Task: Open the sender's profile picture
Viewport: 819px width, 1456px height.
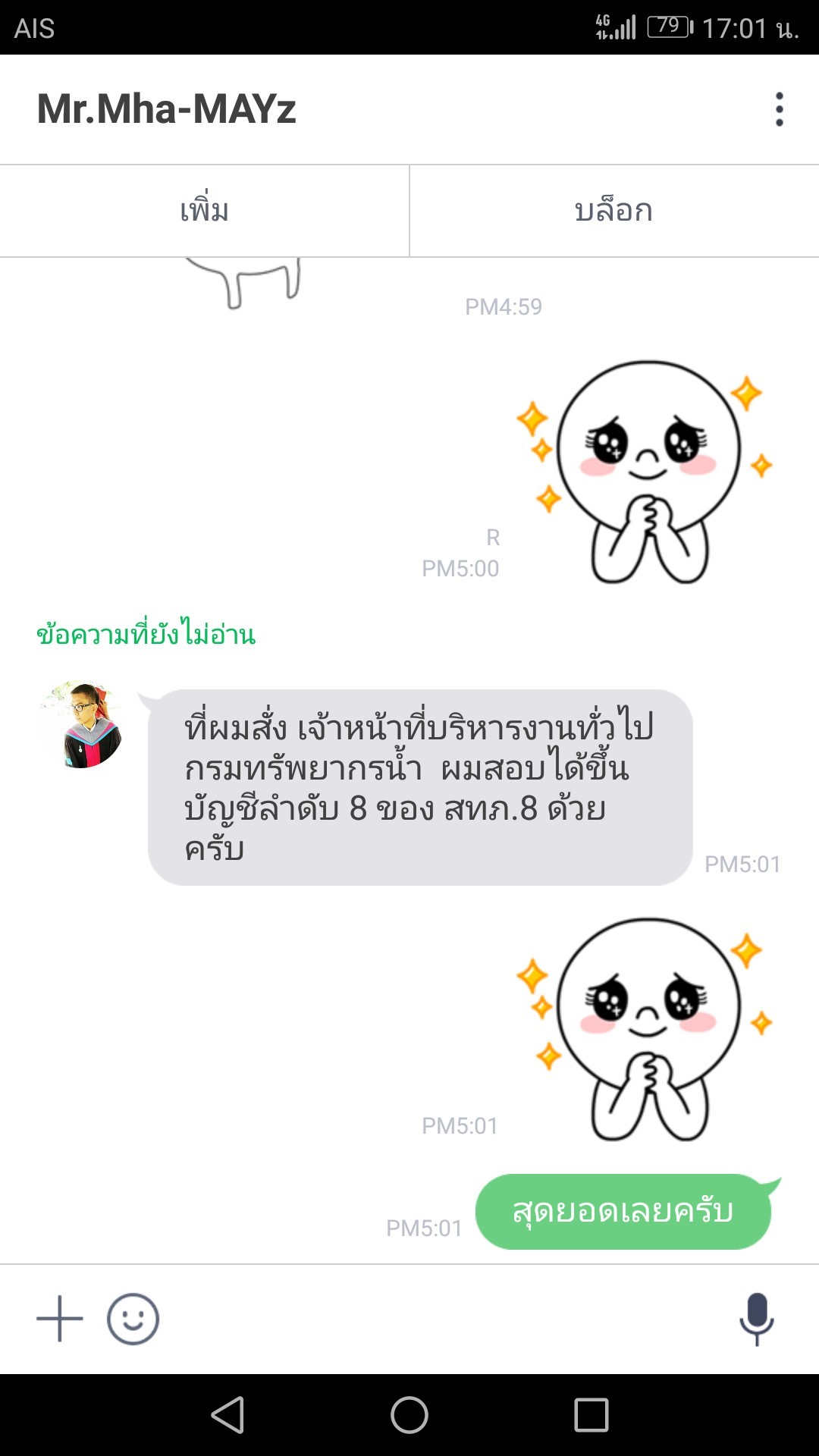Action: coord(82,725)
